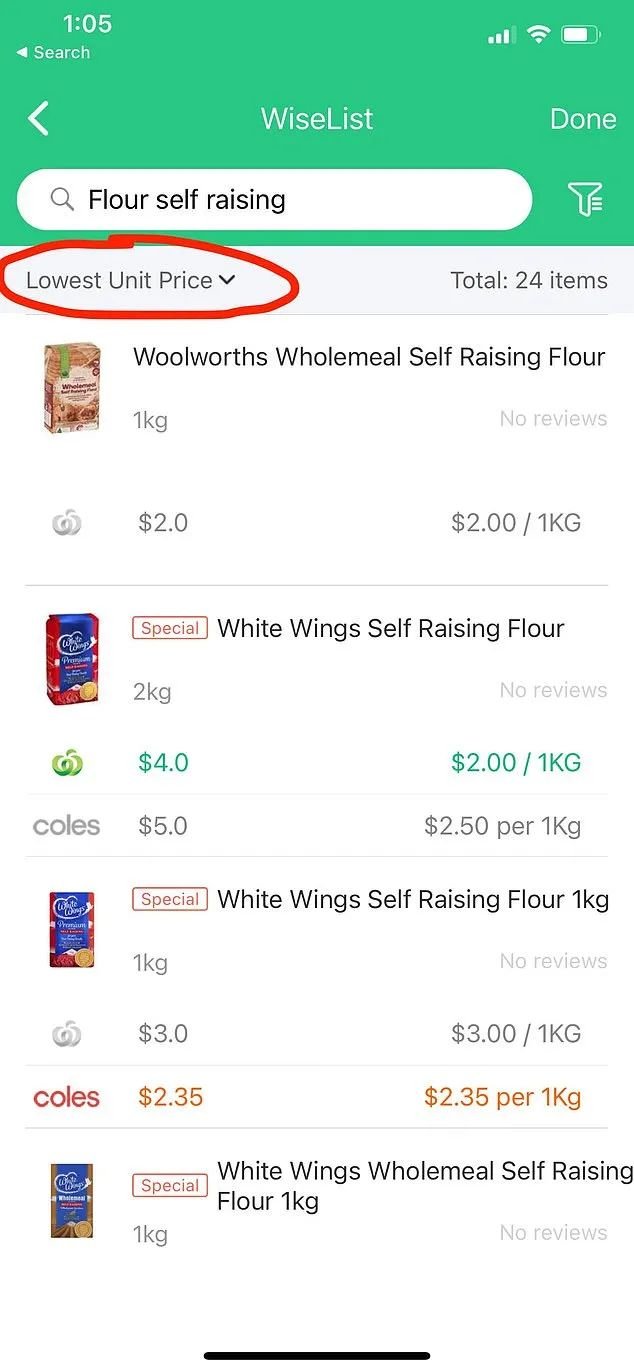Select the Coles $5.0 price row
634x1372 pixels.
point(317,826)
